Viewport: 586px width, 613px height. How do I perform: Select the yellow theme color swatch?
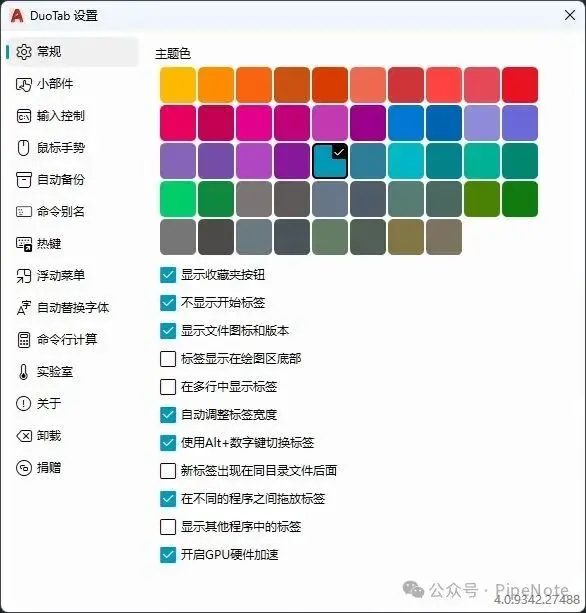[x=178, y=85]
